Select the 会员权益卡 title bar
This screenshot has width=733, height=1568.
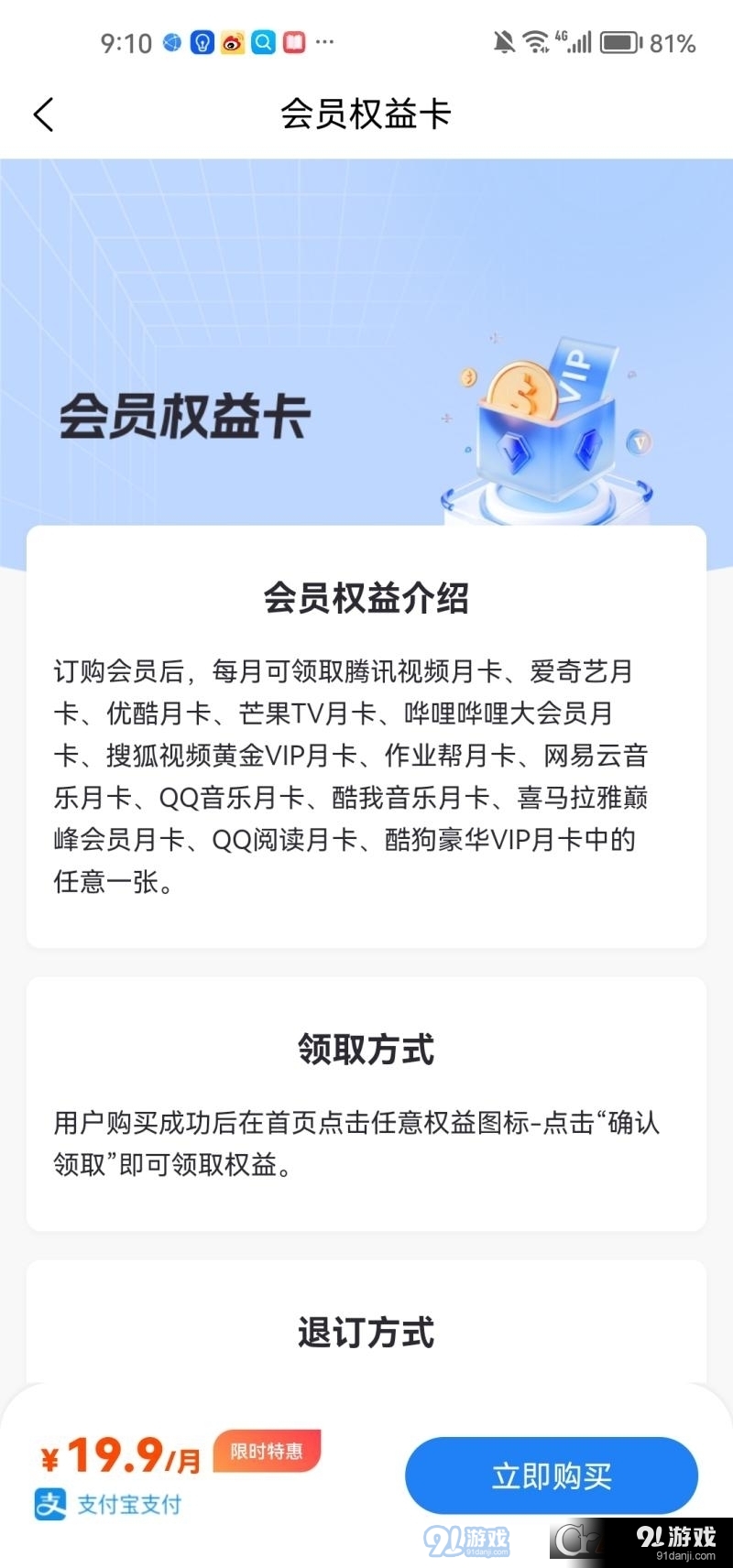[366, 114]
